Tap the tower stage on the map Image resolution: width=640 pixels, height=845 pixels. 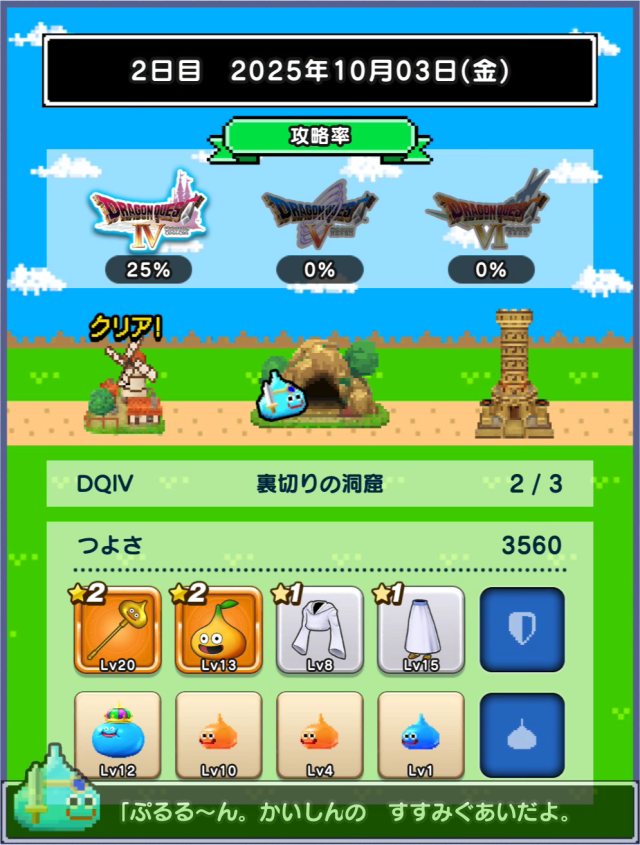pyautogui.click(x=513, y=375)
